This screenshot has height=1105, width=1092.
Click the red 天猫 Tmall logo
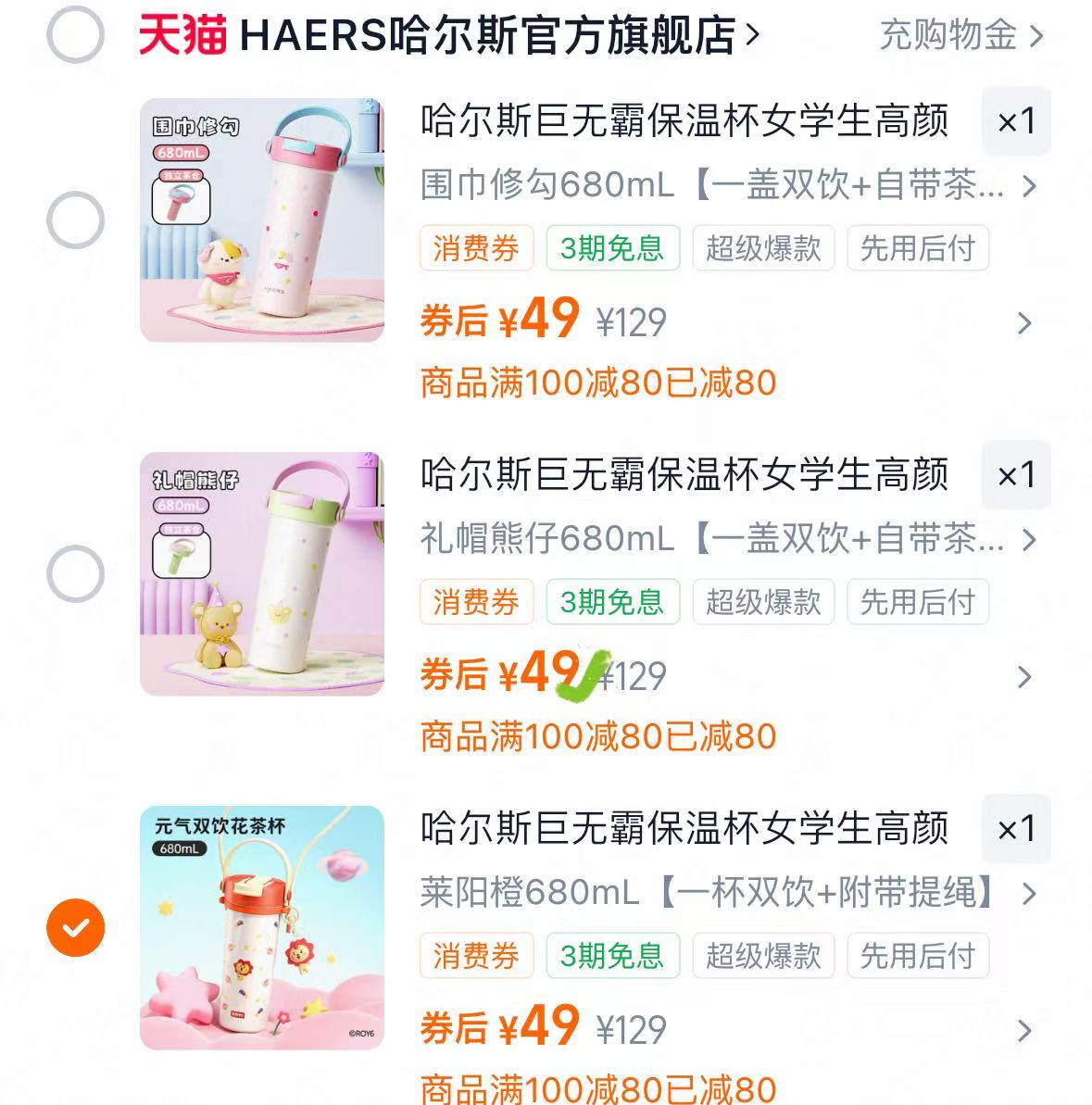pyautogui.click(x=179, y=36)
